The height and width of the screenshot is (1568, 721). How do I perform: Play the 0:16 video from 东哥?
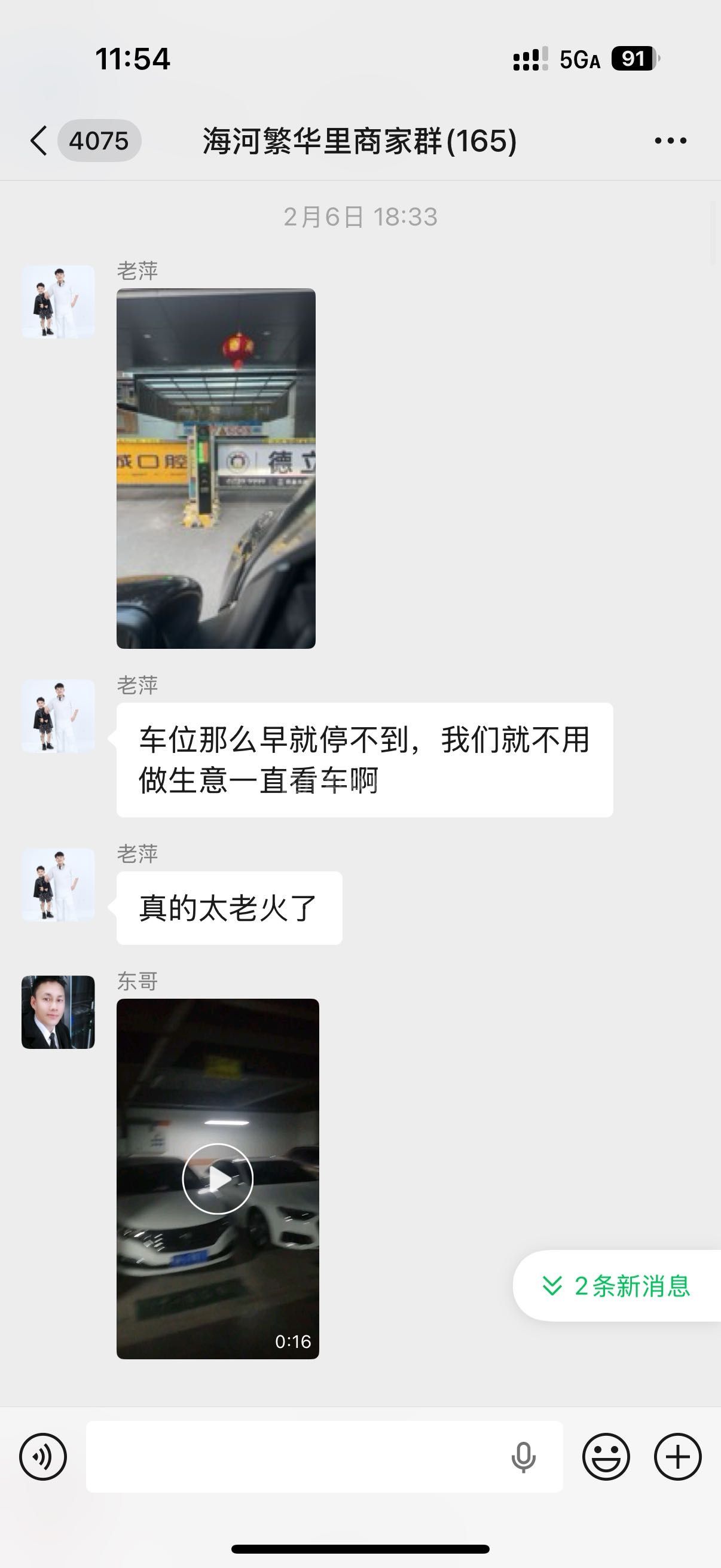[218, 1179]
